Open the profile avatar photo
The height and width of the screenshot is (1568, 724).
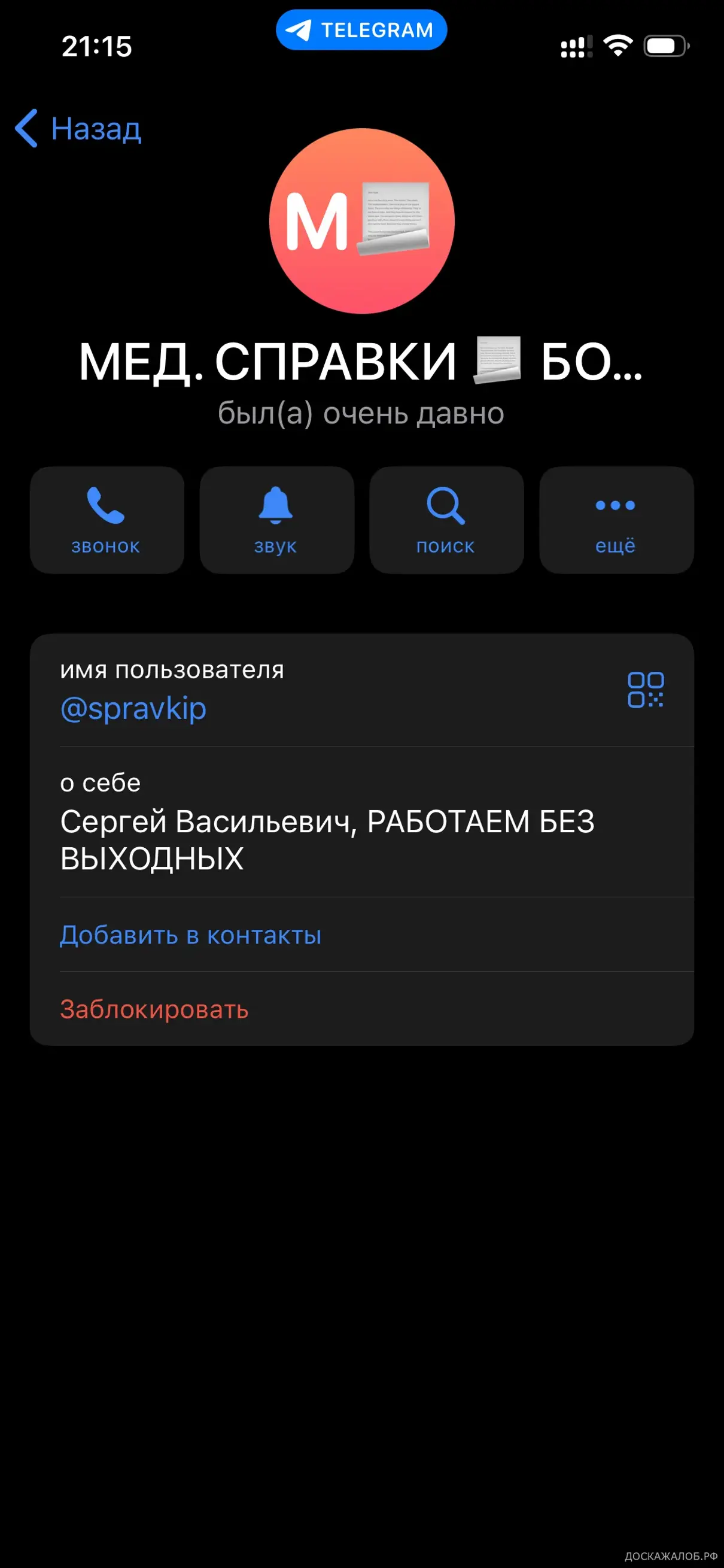tap(361, 221)
